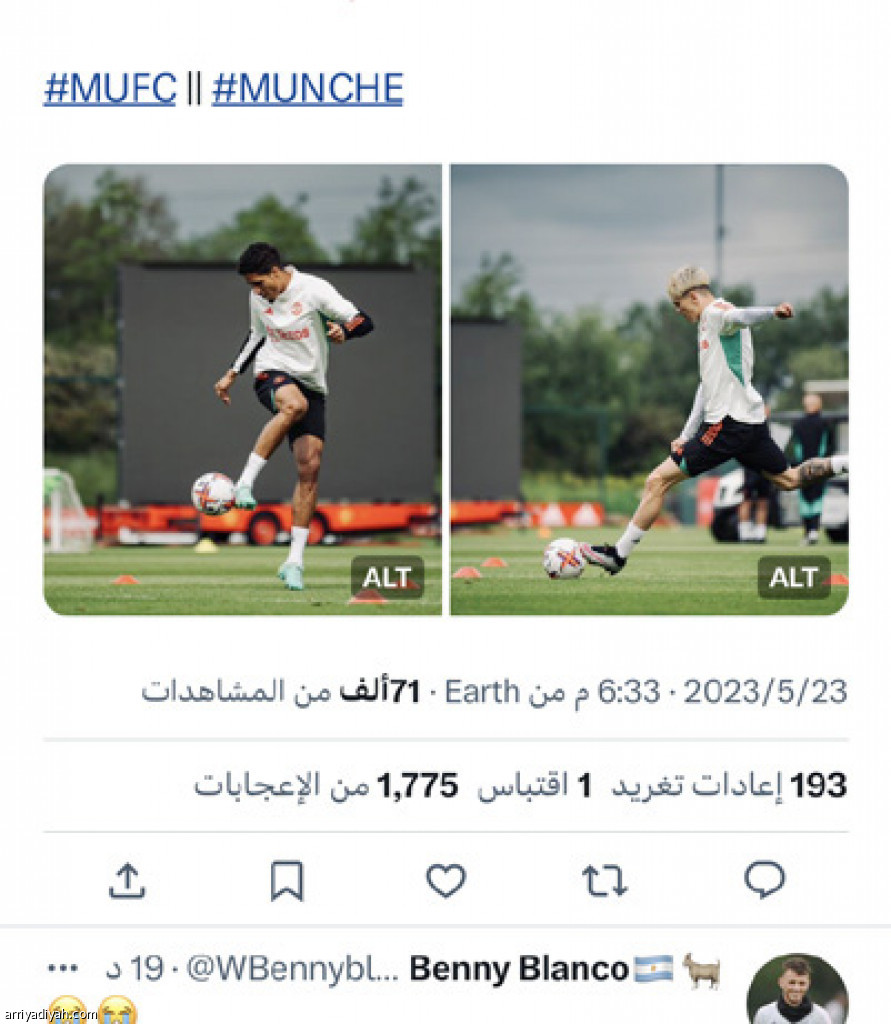Show ALT text on the blond player photo

coord(794,577)
